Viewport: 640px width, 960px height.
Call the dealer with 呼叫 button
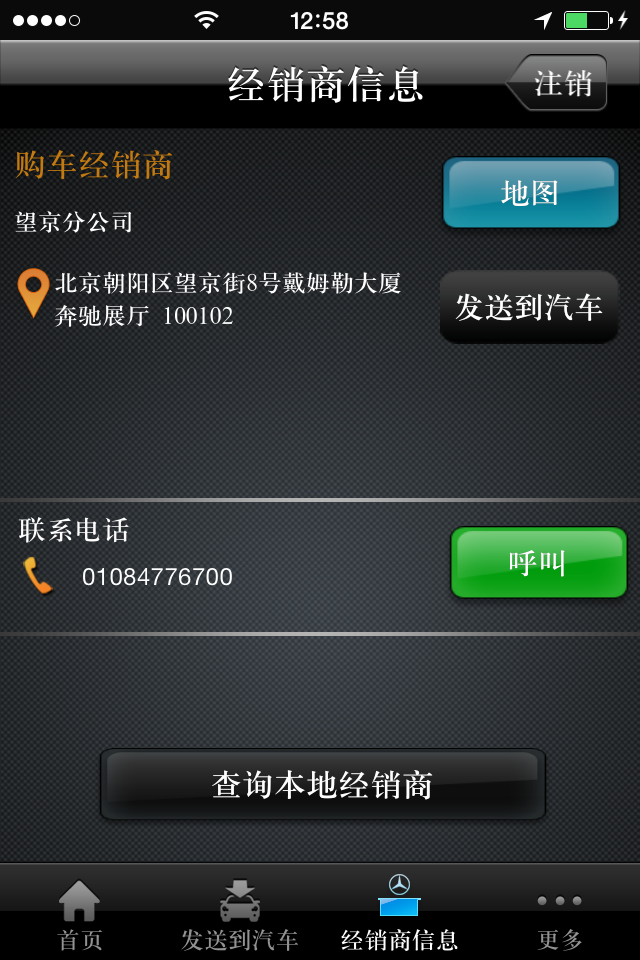coord(538,562)
